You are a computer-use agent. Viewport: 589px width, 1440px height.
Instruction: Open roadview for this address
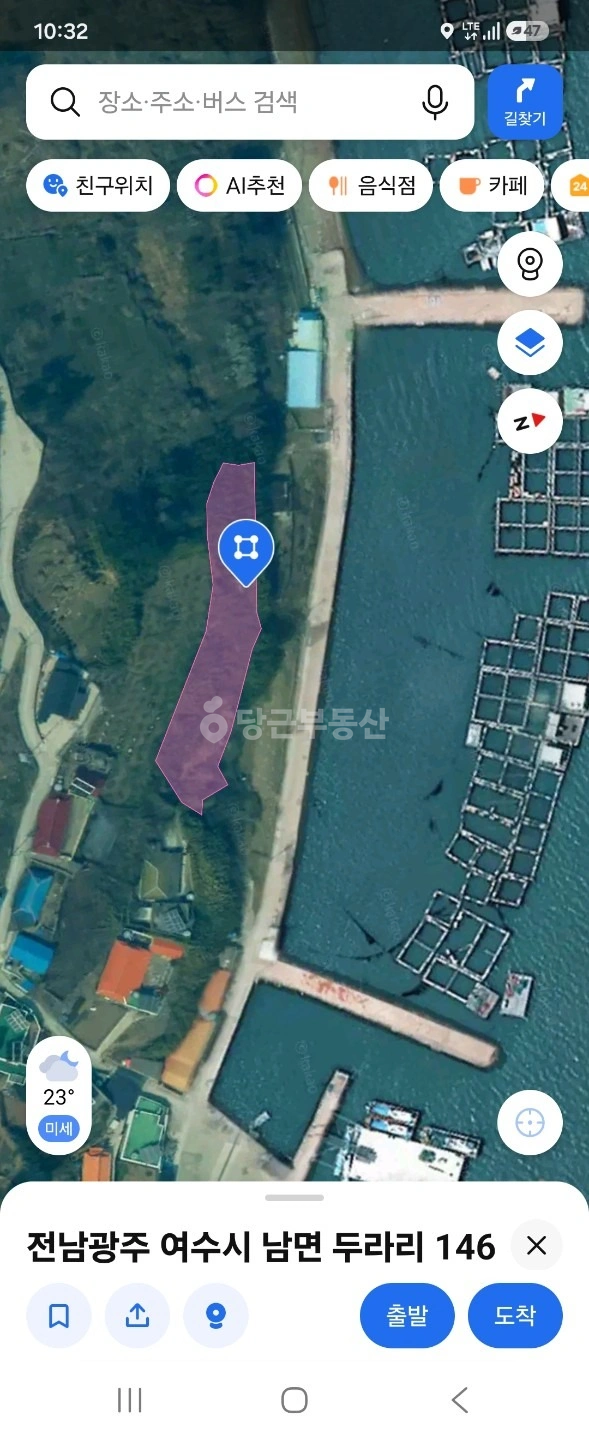216,1316
